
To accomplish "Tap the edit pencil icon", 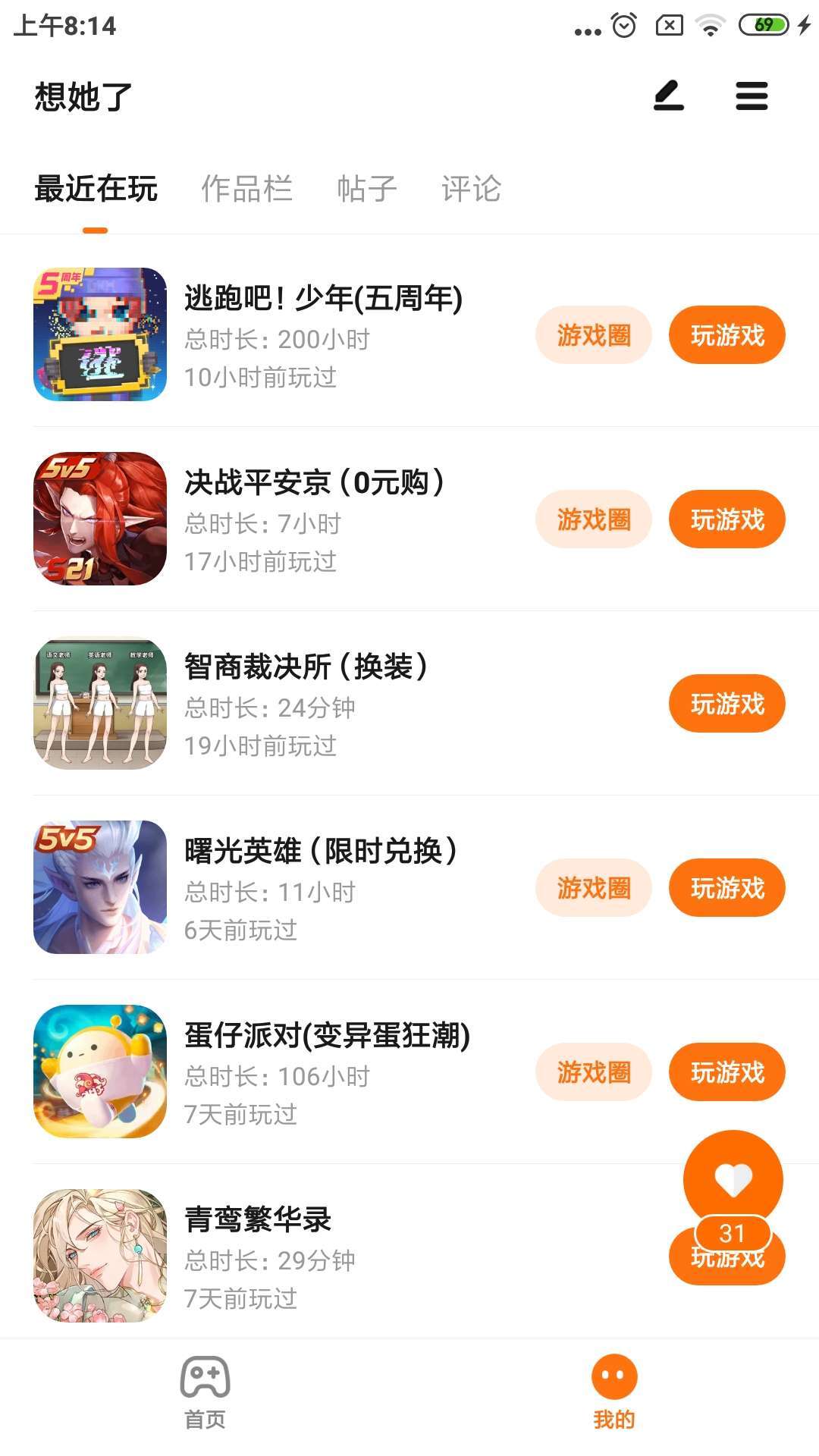I will point(668,96).
